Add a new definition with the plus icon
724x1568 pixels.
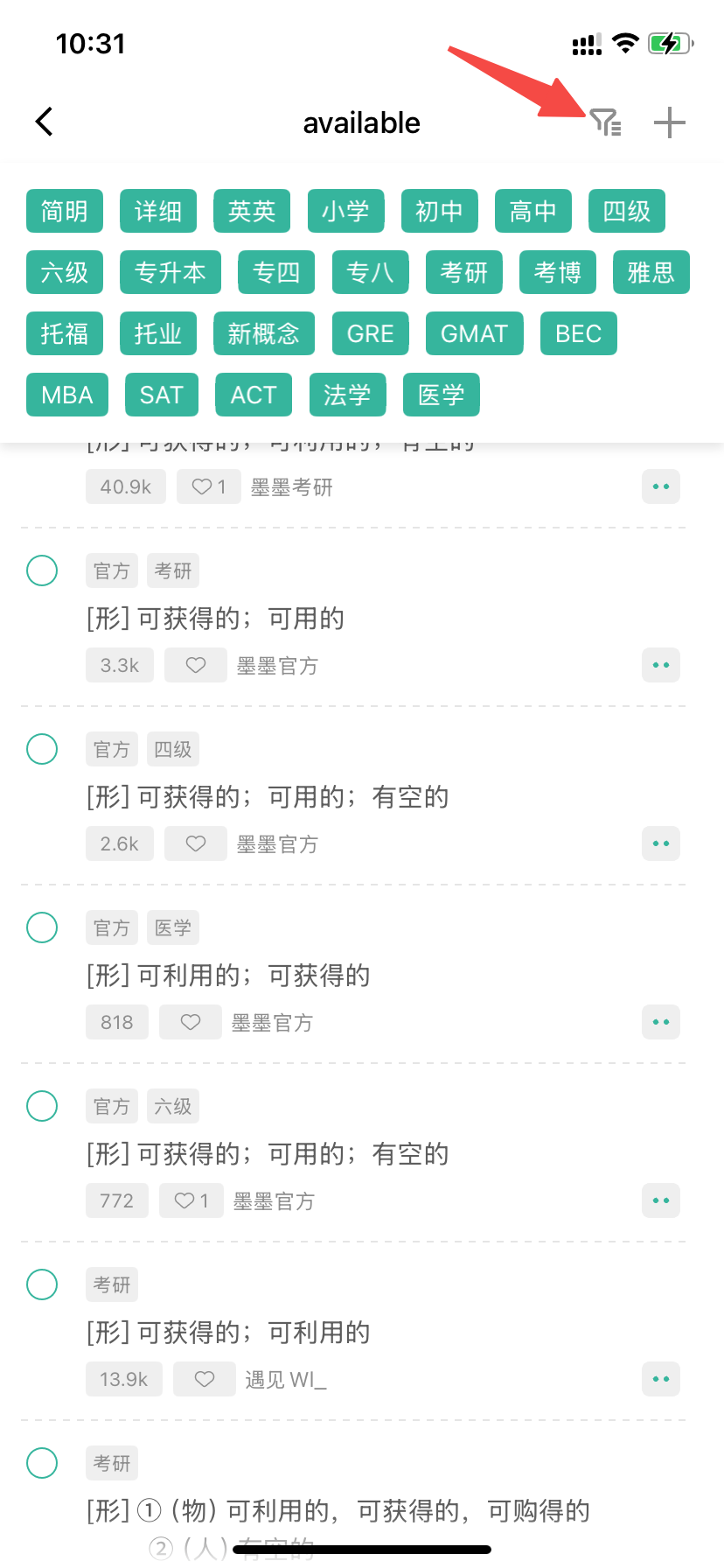tap(669, 122)
